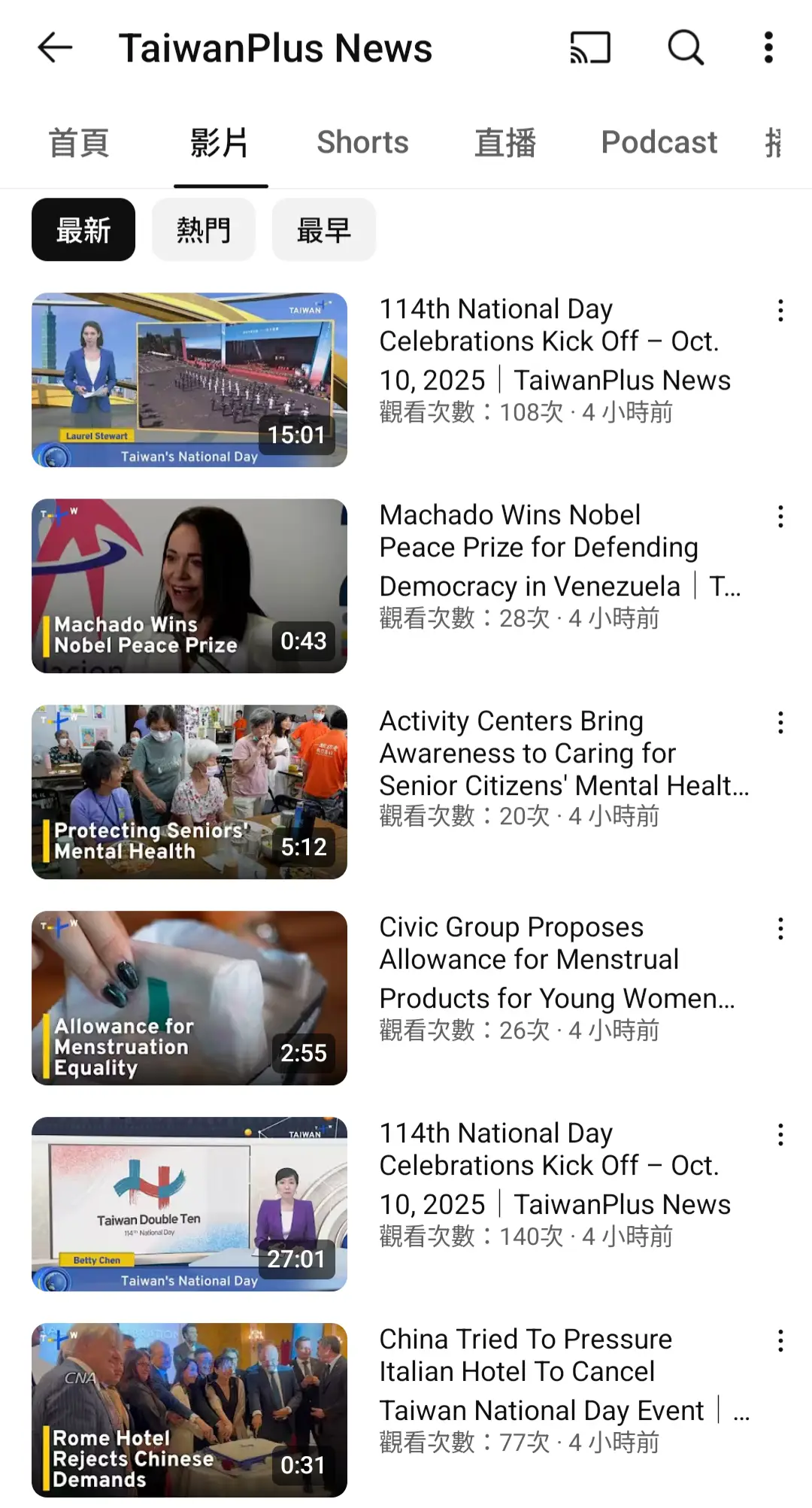Play the 27:01 National Day Celebrations video

[x=189, y=1204]
